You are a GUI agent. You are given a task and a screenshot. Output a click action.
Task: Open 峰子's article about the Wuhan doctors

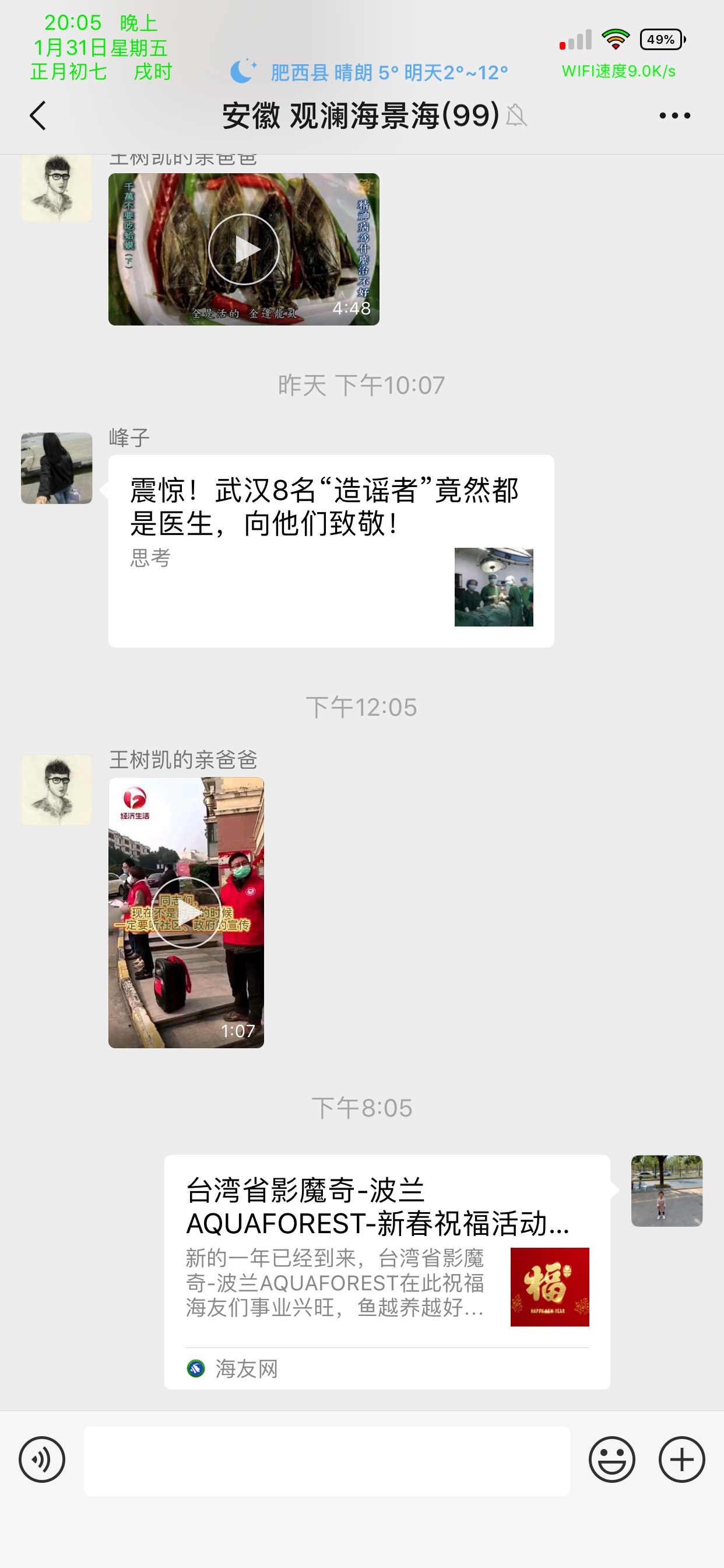pyautogui.click(x=331, y=550)
